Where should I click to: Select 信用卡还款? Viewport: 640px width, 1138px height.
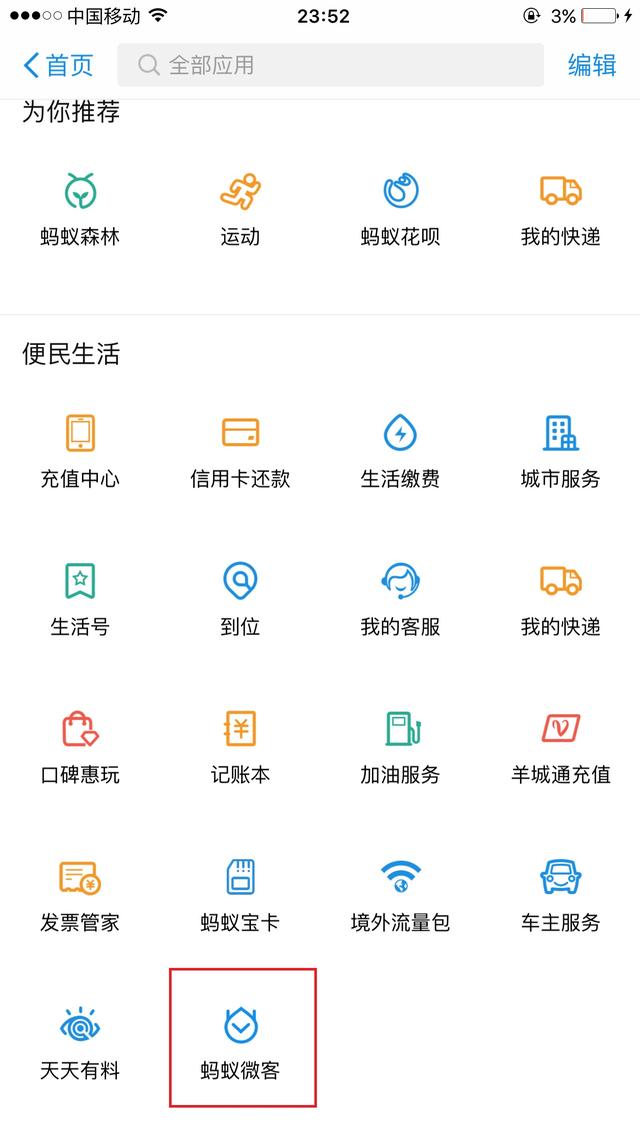240,450
